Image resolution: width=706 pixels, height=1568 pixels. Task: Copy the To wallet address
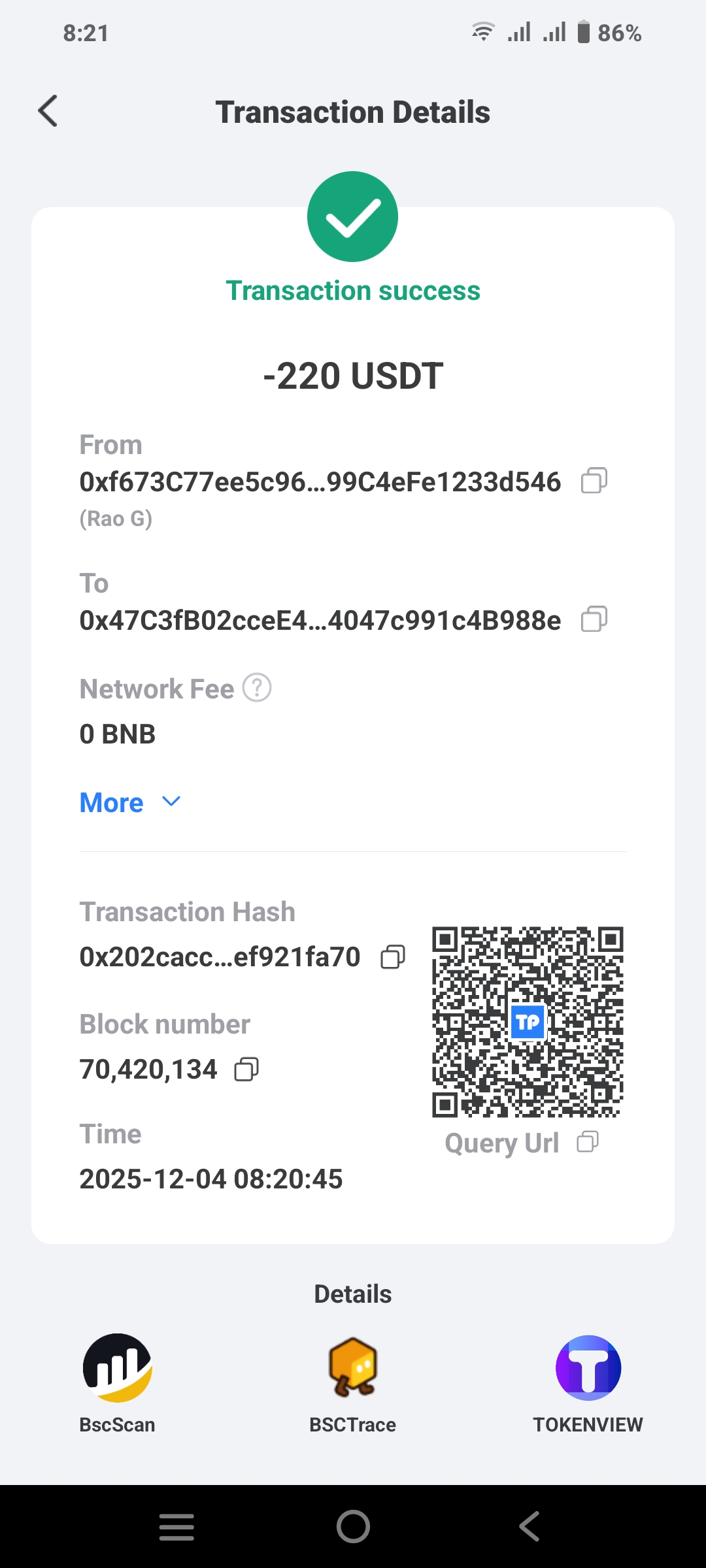tap(594, 619)
